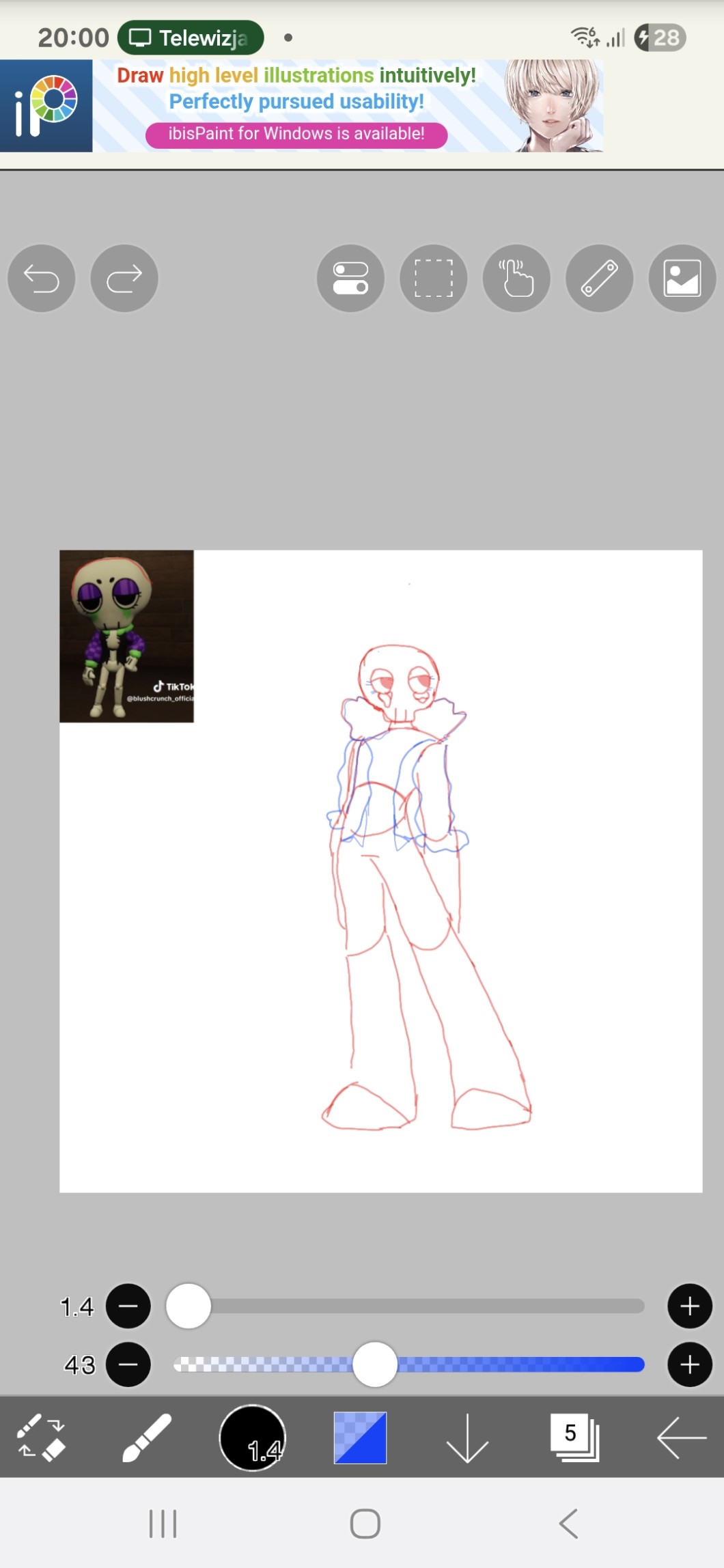
Task: Switch between brush and eraser
Action: click(x=41, y=1438)
